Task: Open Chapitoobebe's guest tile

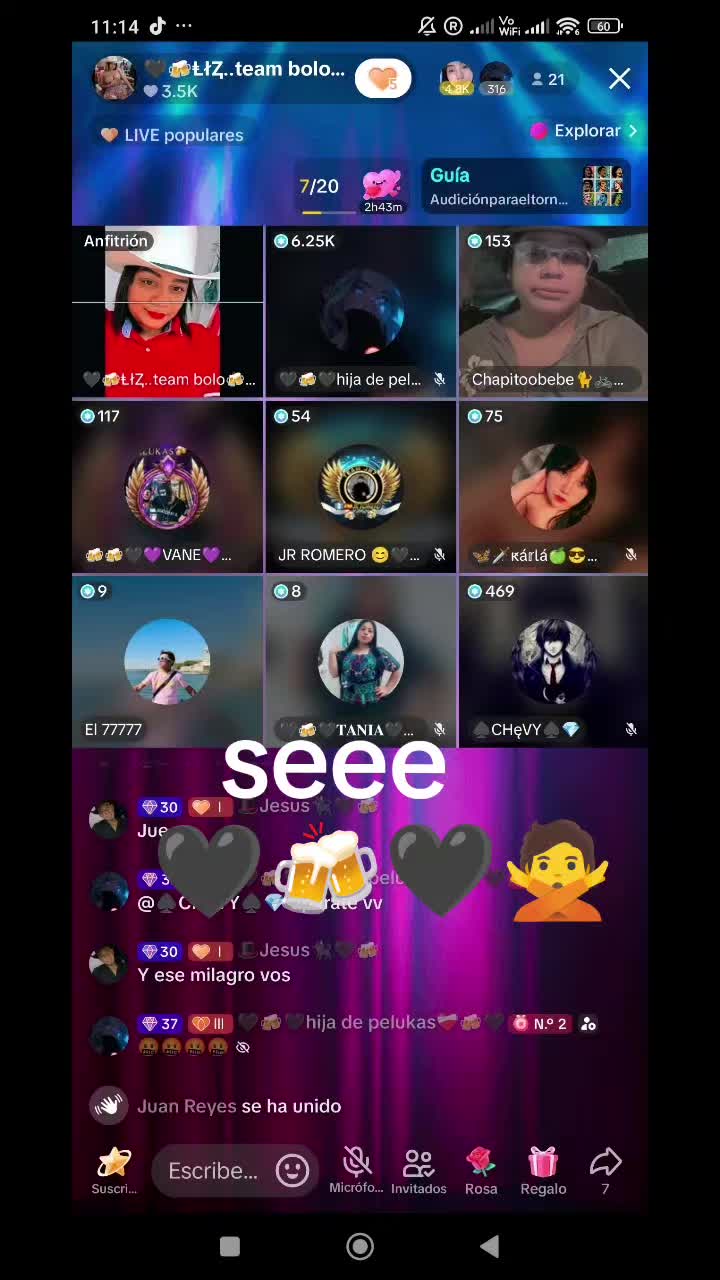Action: [x=553, y=312]
